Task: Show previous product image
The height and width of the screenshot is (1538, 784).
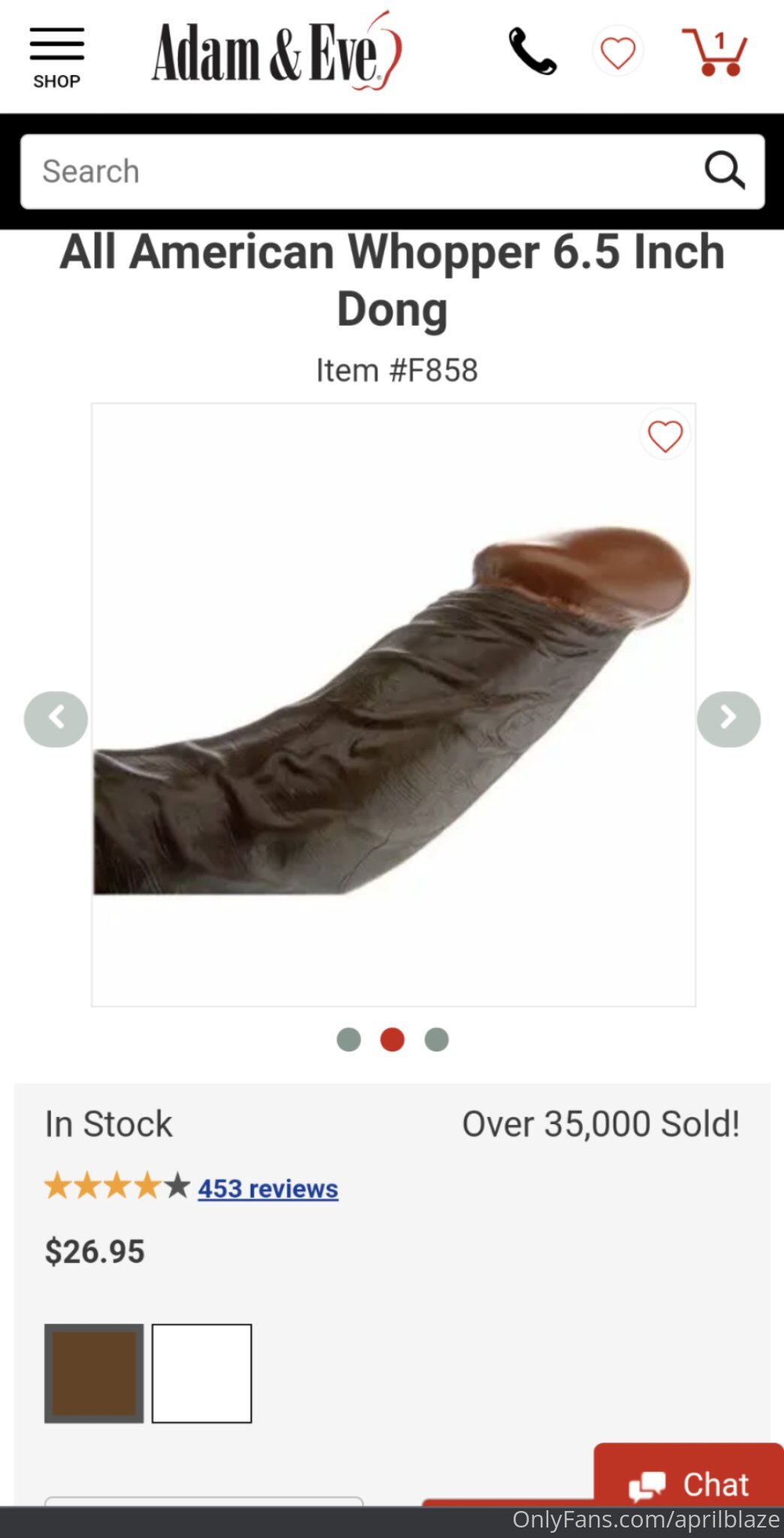Action: [x=56, y=719]
